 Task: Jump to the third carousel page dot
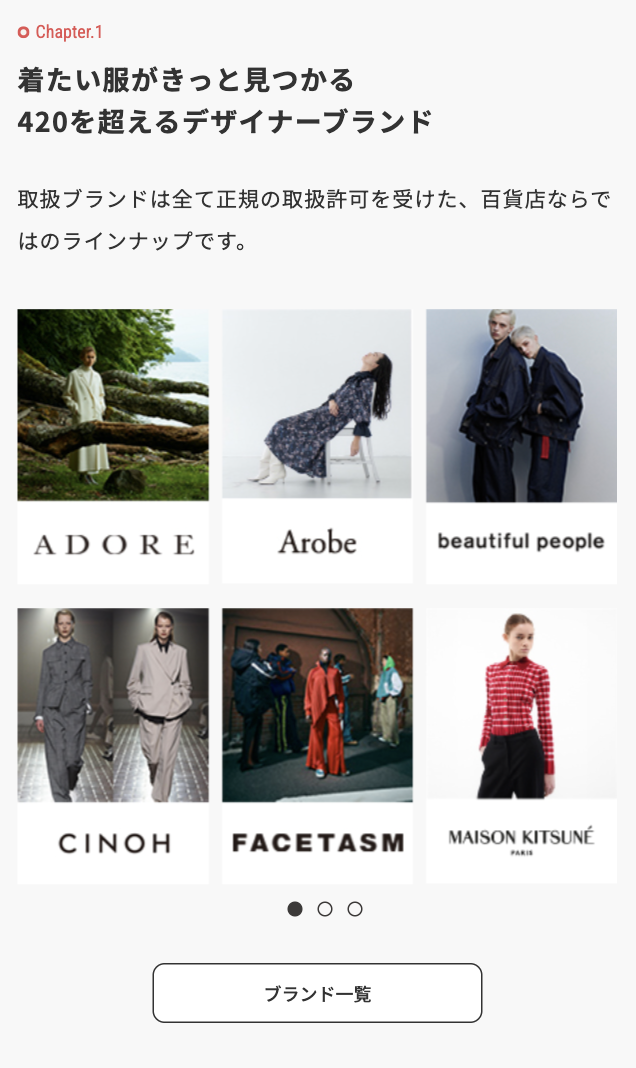click(x=355, y=909)
